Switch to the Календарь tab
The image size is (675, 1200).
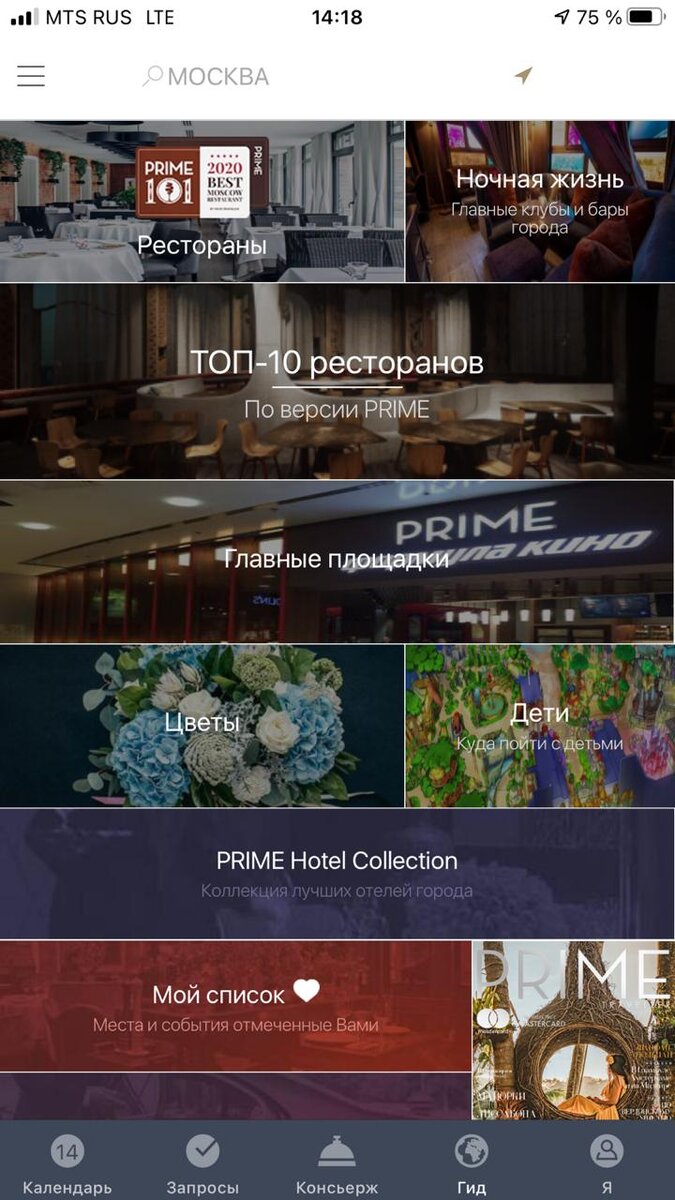tap(67, 1165)
